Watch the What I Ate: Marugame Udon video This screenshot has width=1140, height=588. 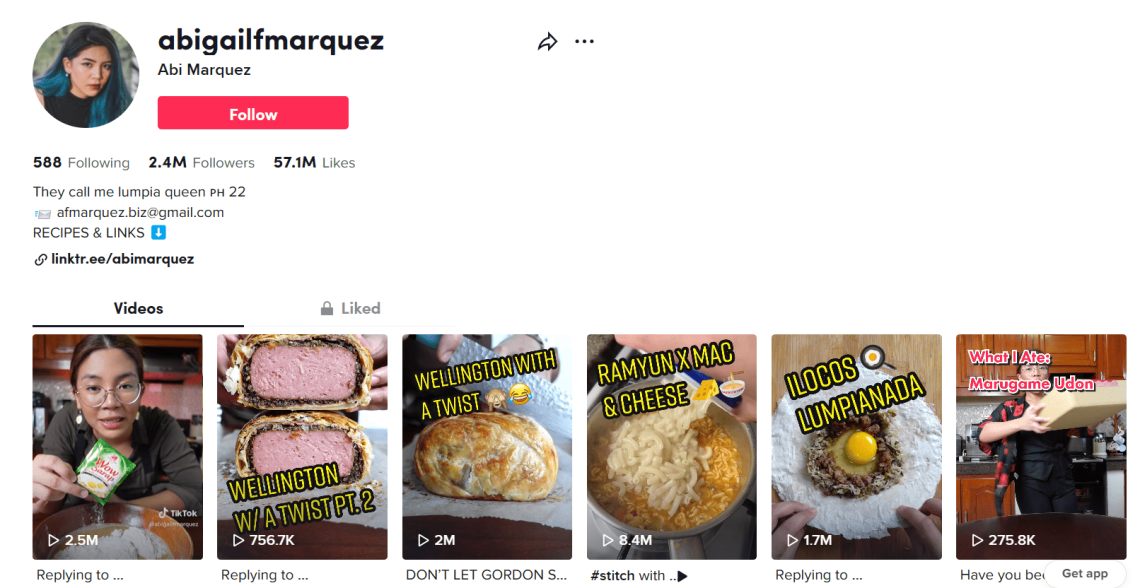pos(1041,446)
